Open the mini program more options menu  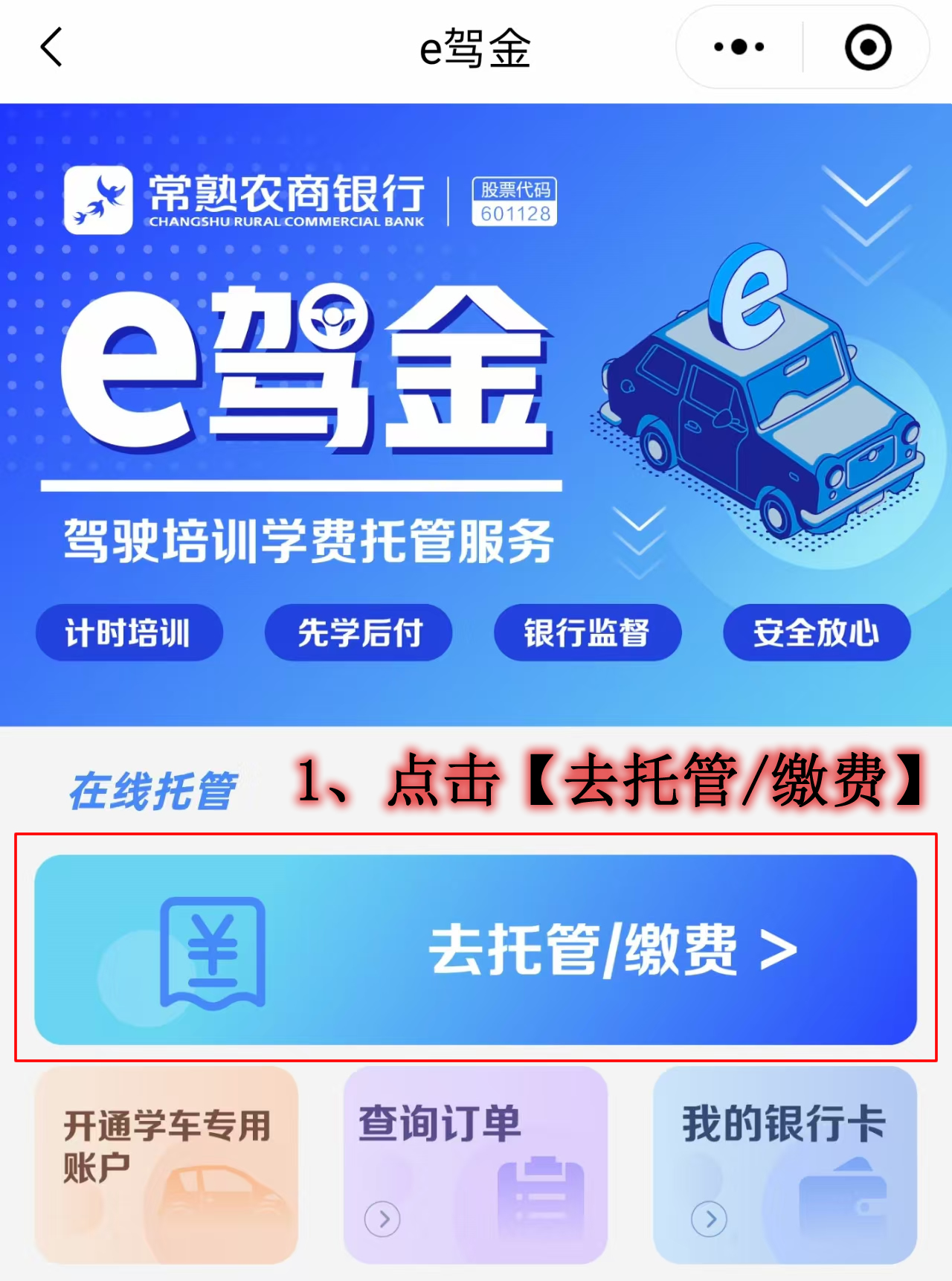pos(739,48)
